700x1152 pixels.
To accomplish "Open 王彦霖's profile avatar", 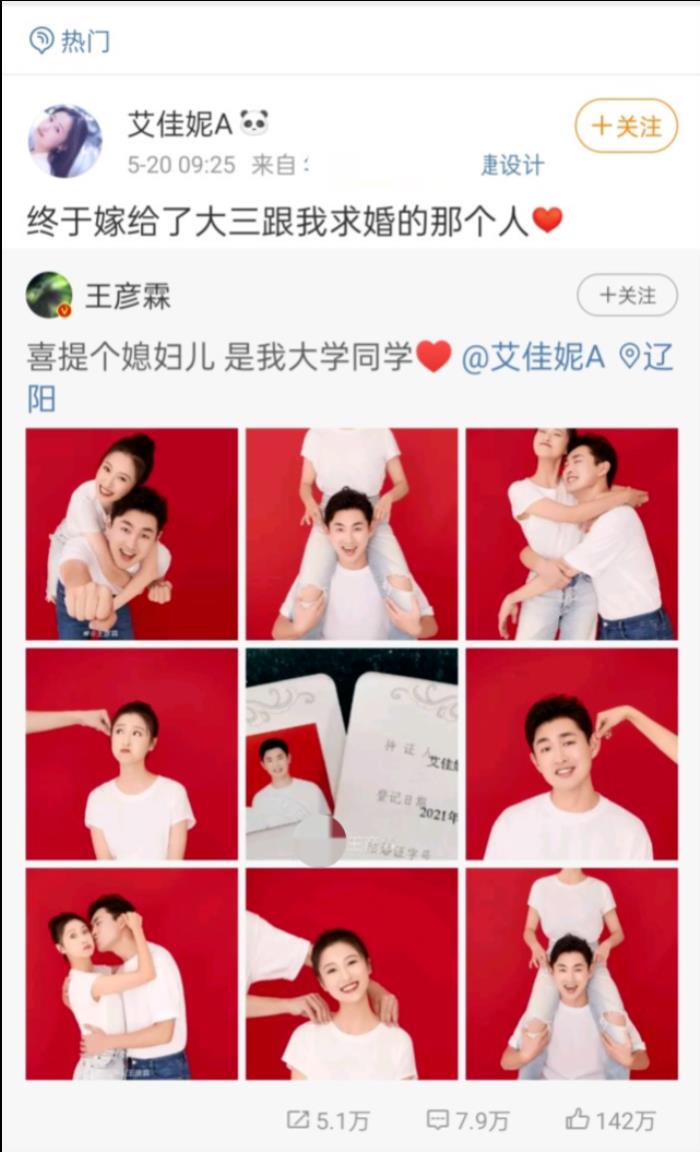I will point(49,295).
